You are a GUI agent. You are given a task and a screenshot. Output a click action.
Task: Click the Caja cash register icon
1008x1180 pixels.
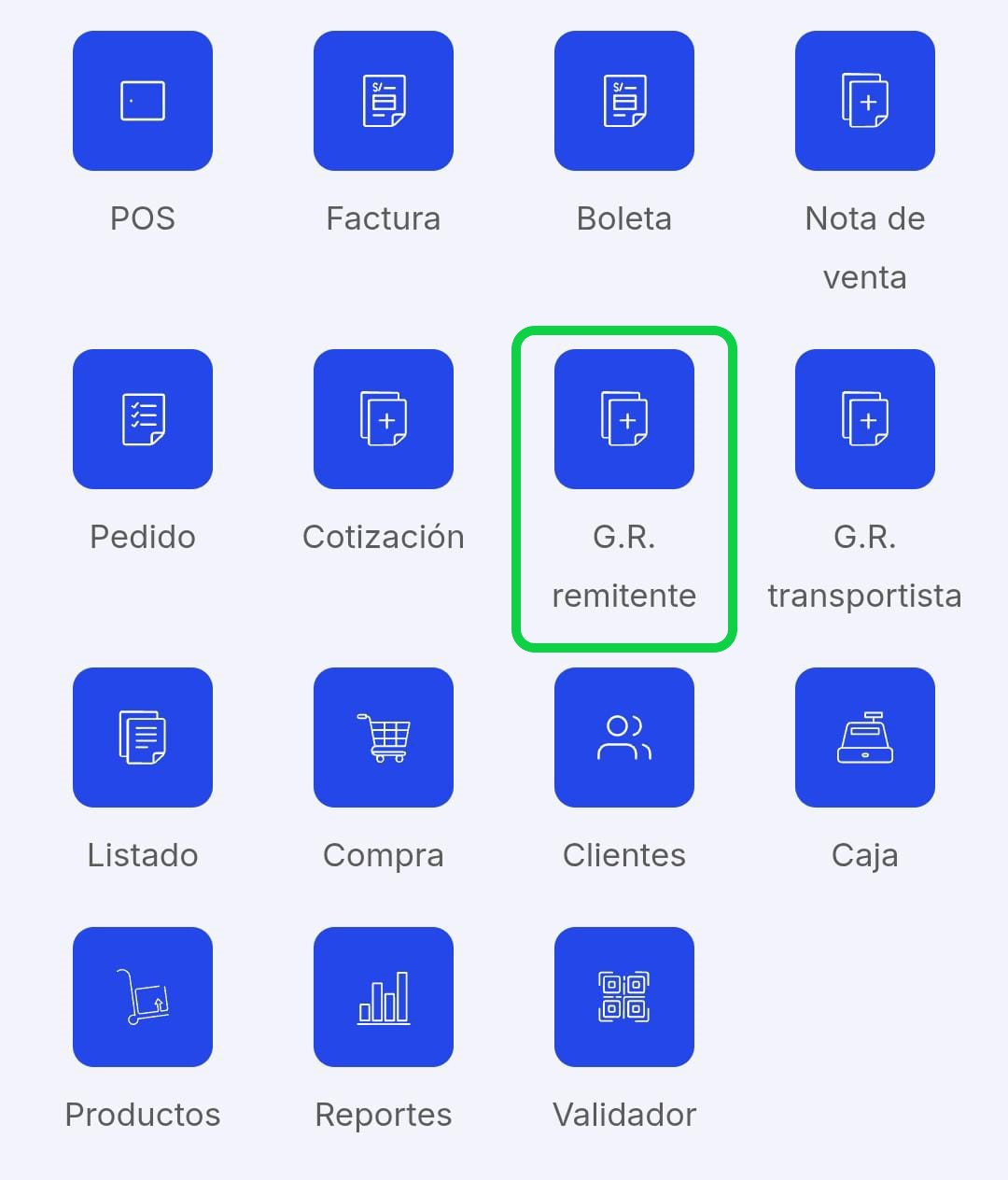tap(864, 737)
